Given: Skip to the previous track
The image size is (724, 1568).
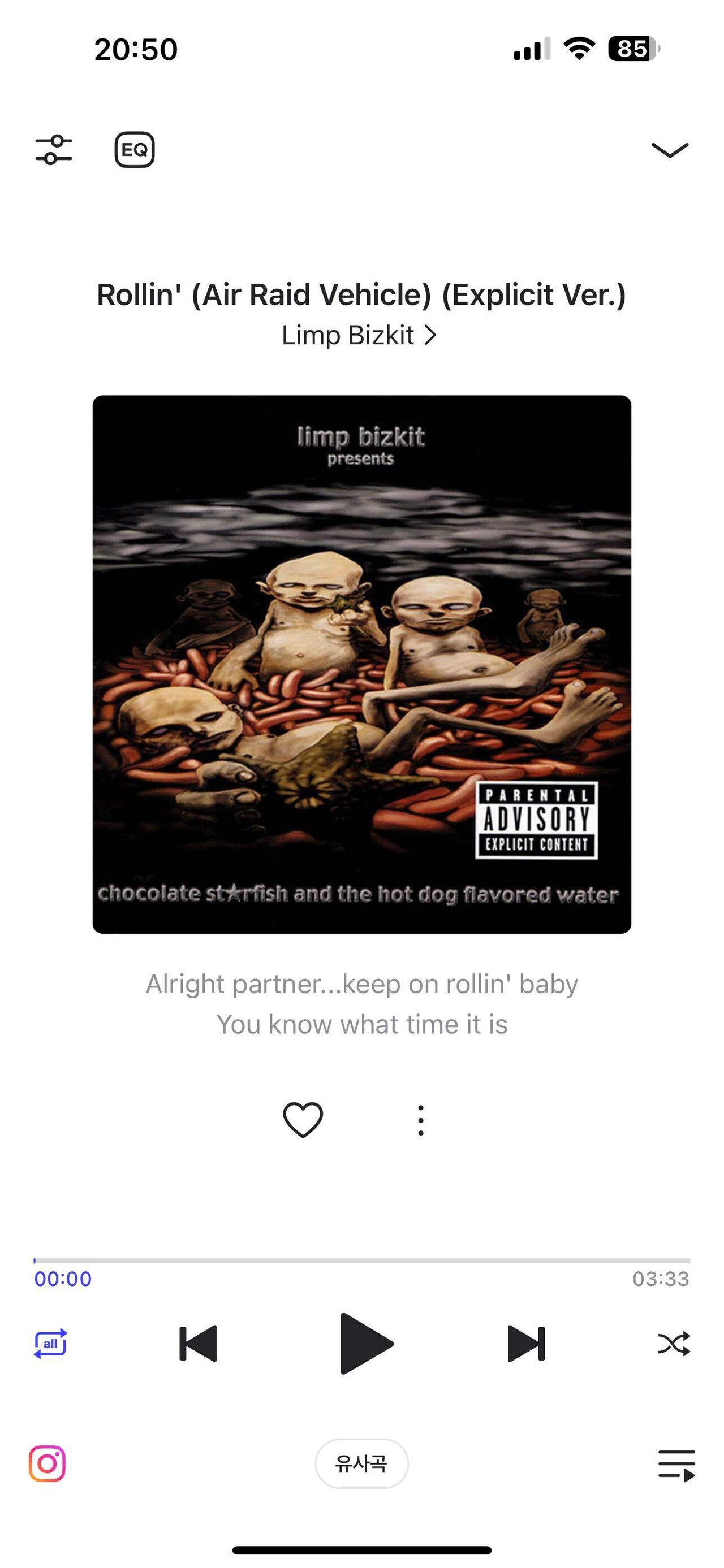Looking at the screenshot, I should (198, 1344).
